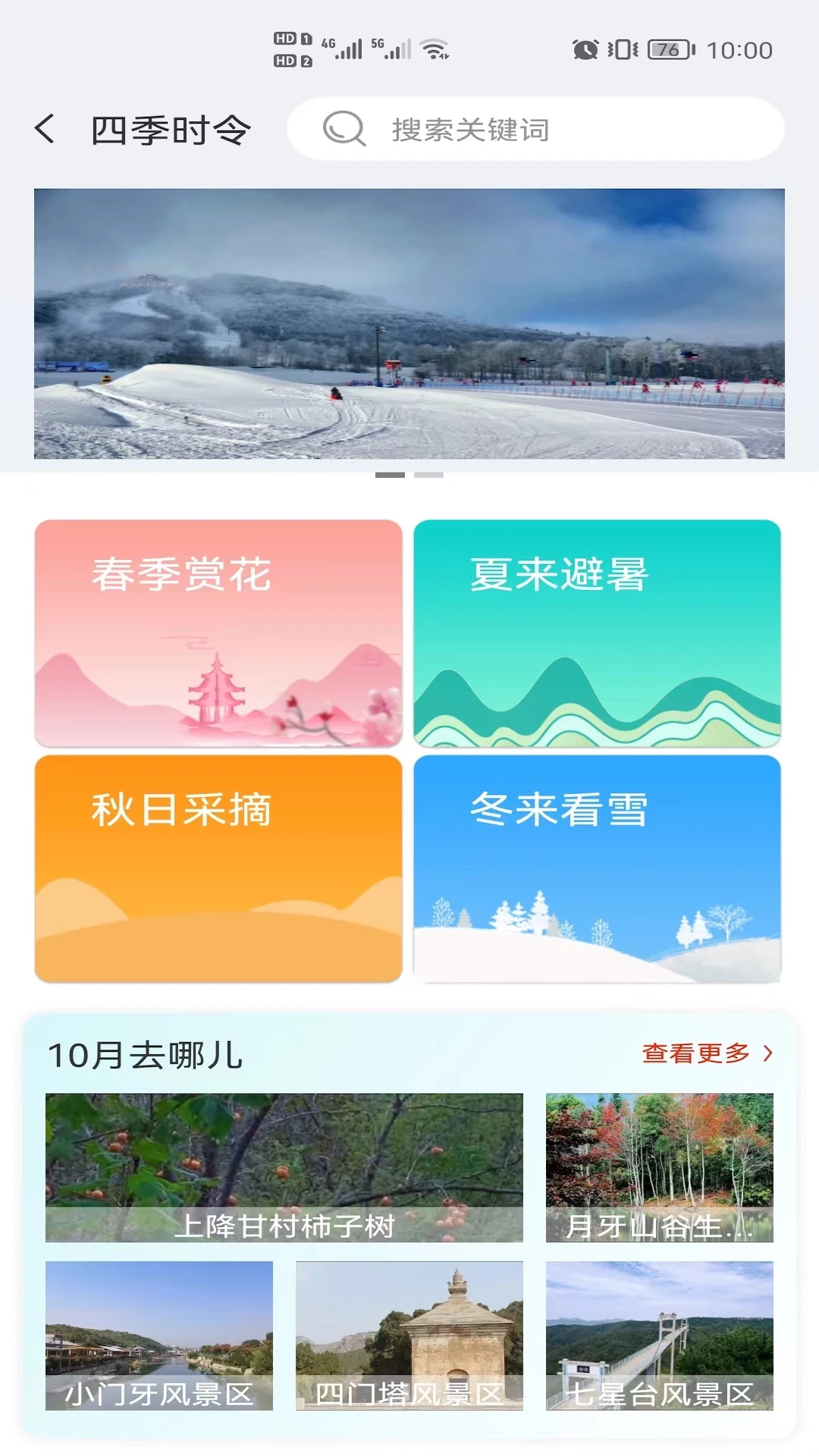
Task: Click the battery indicator showing 76
Action: click(x=667, y=47)
